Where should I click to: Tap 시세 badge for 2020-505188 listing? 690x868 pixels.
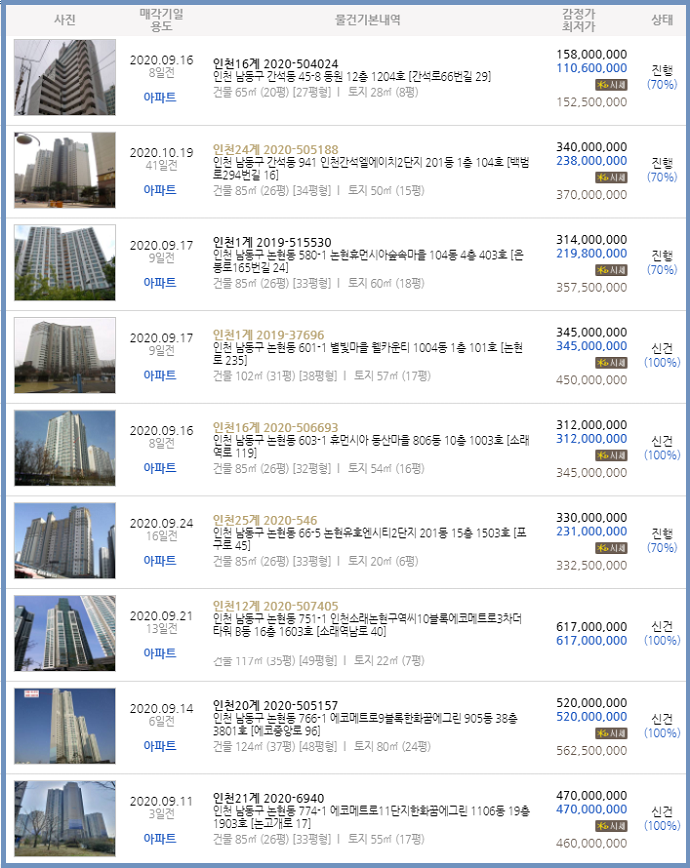pos(611,177)
